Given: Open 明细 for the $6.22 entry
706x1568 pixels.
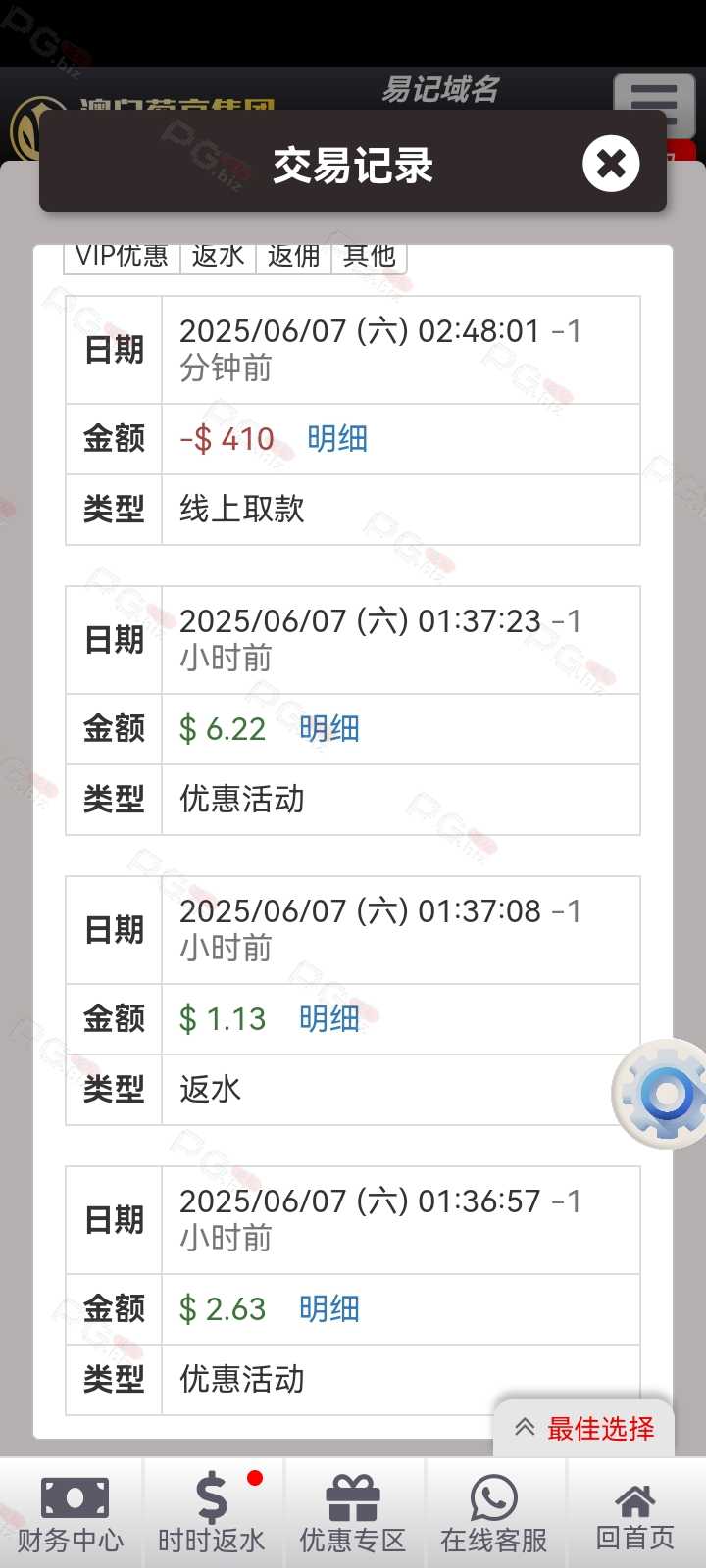Looking at the screenshot, I should click(329, 729).
